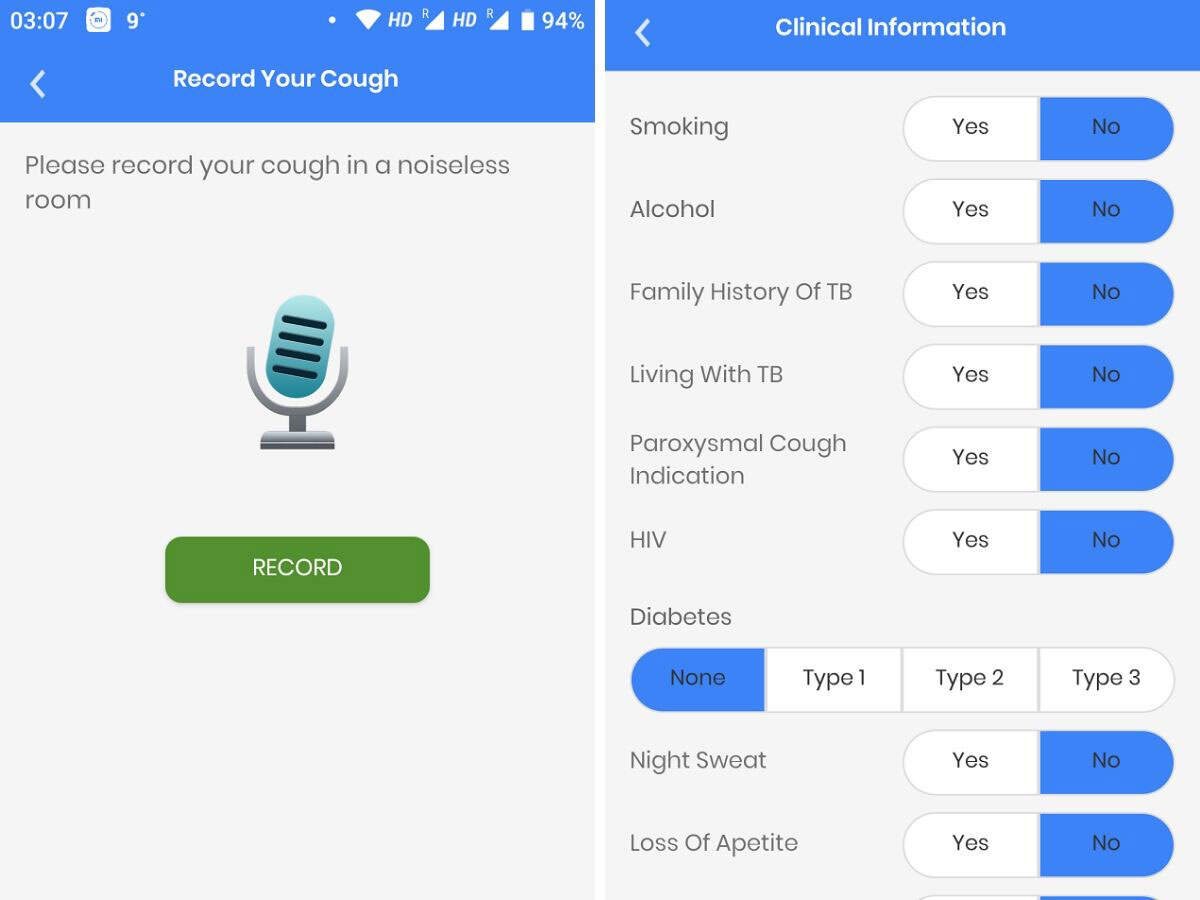1200x900 pixels.
Task: Mark Yes for Family History Of TB
Action: coord(970,293)
